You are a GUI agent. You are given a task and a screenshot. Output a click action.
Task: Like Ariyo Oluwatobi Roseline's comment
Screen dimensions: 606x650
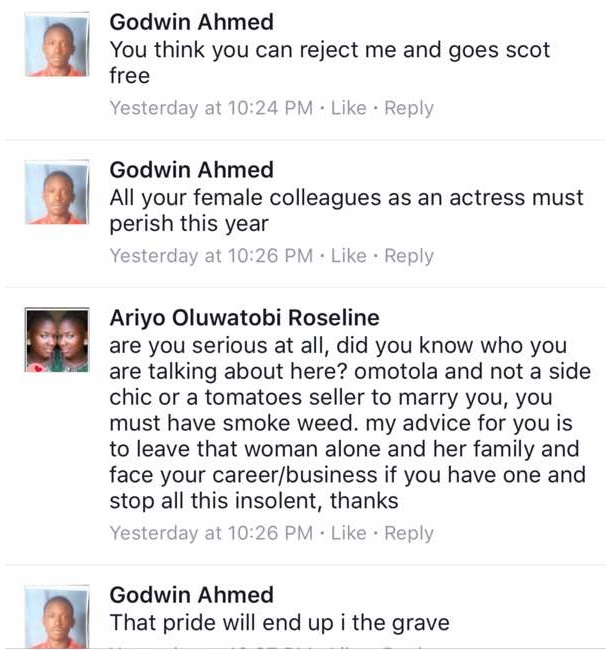tap(348, 533)
